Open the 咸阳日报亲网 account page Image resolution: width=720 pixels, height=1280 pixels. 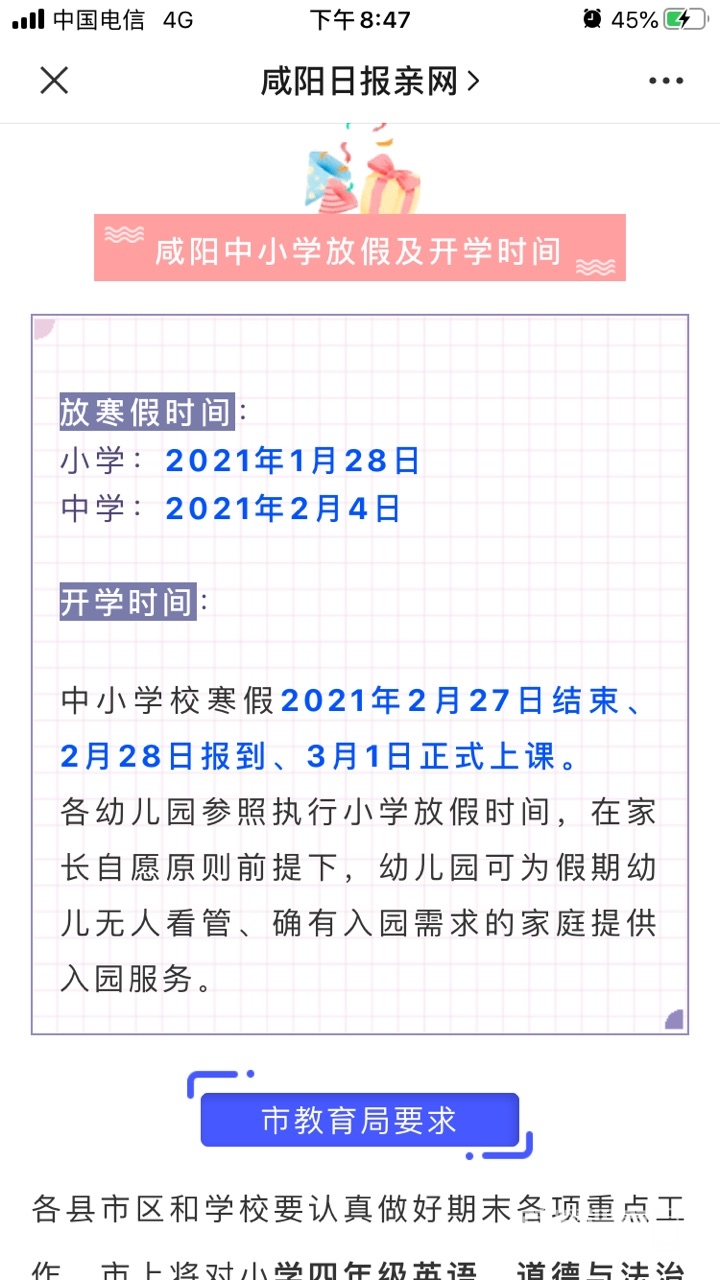(370, 81)
